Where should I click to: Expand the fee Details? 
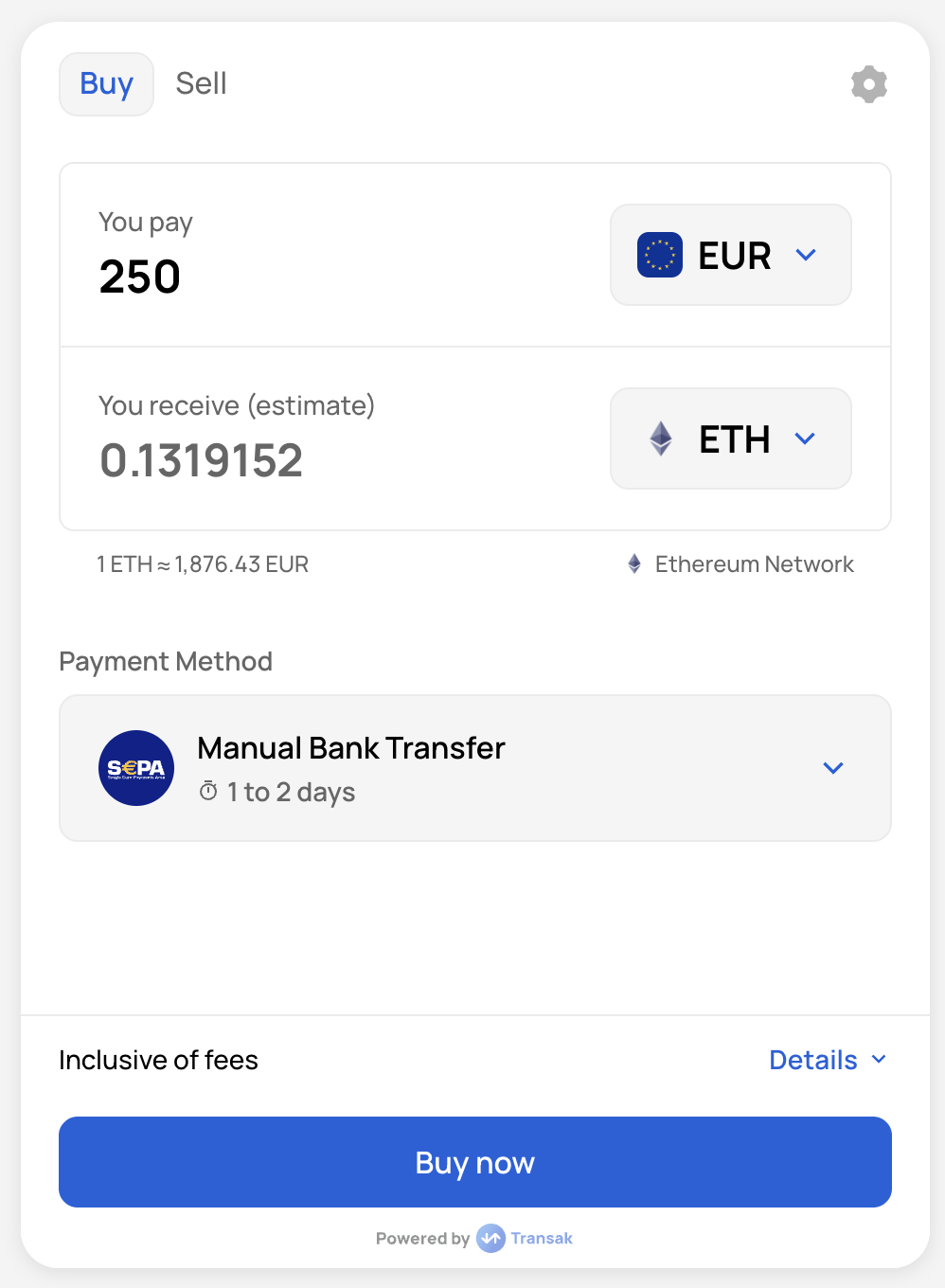(827, 1060)
